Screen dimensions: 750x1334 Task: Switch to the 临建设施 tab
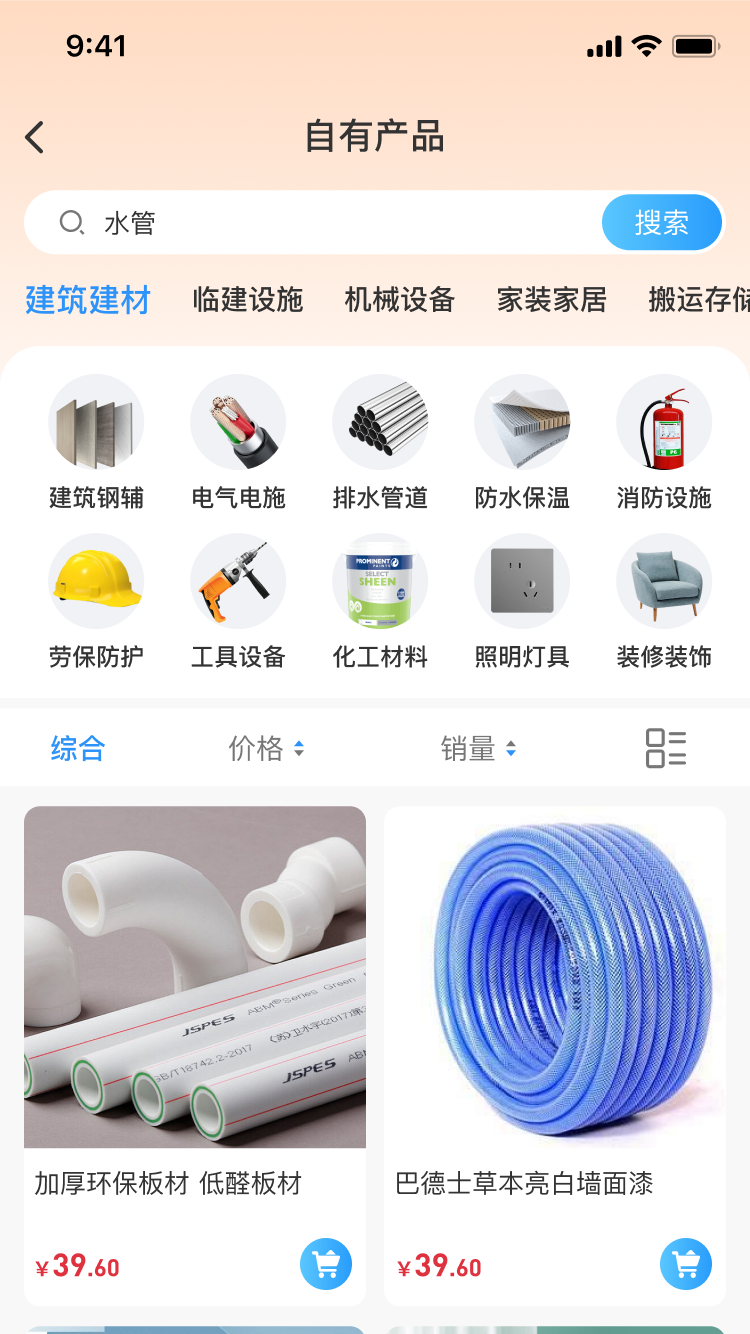pos(248,299)
